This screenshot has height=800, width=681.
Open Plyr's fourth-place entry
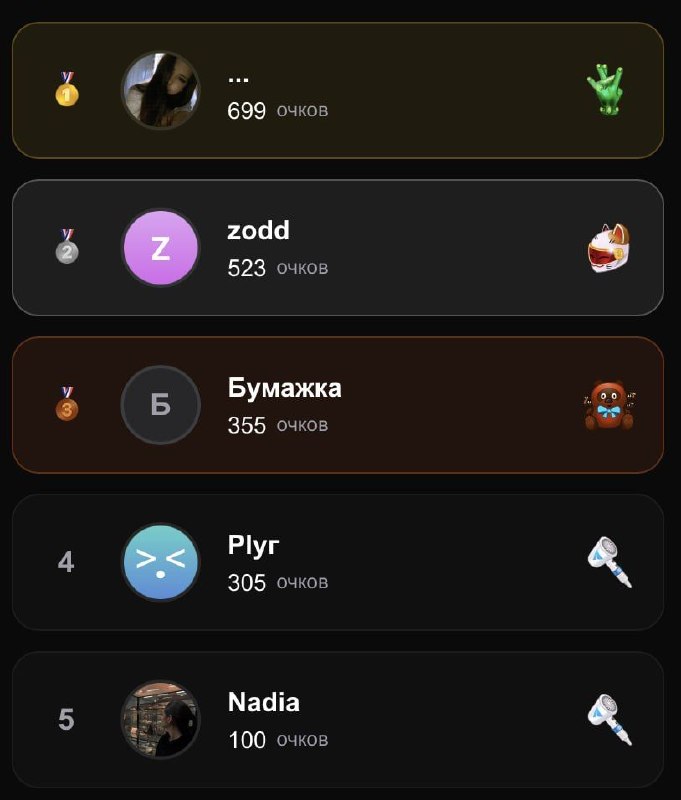point(338,562)
